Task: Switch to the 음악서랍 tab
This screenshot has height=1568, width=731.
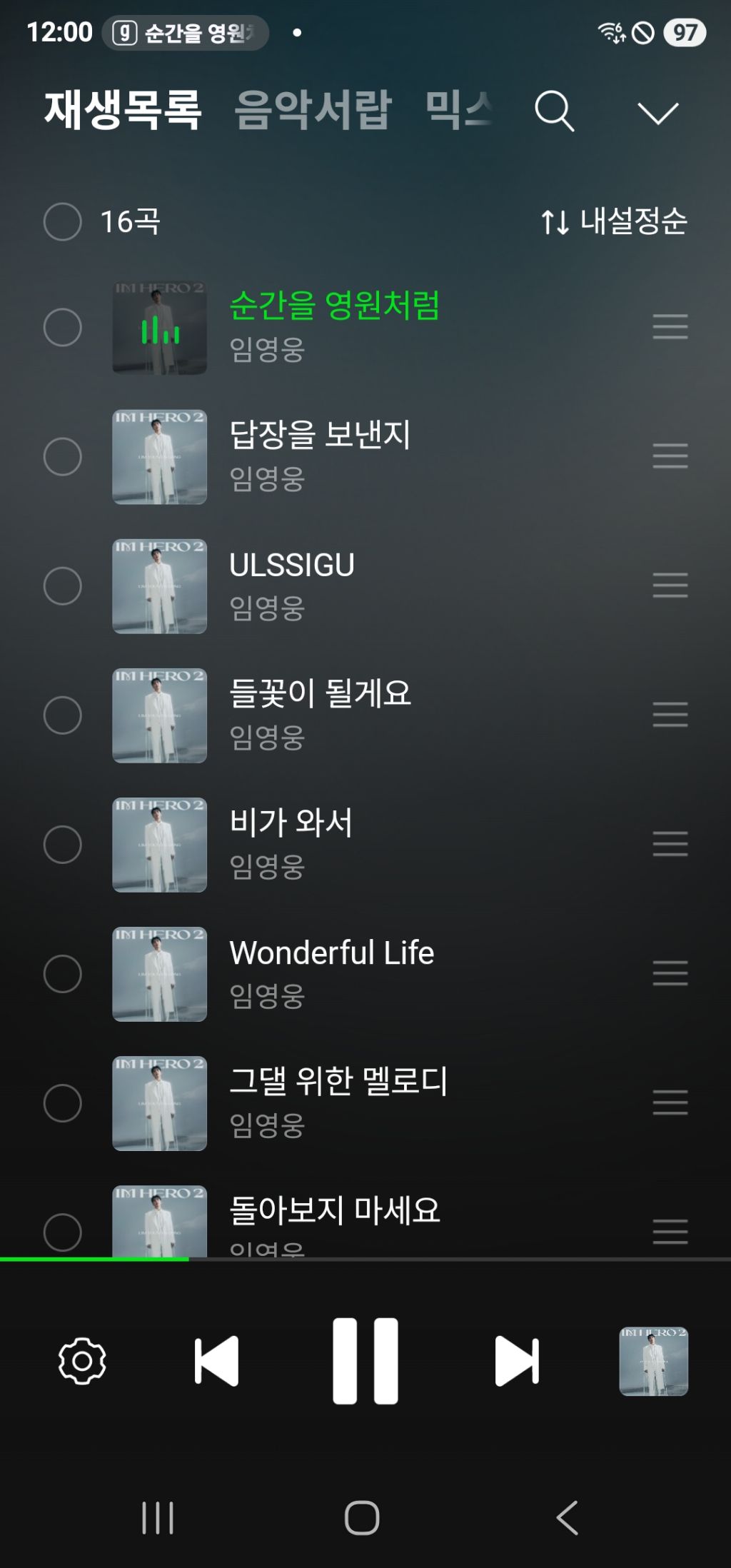Action: pyautogui.click(x=313, y=111)
